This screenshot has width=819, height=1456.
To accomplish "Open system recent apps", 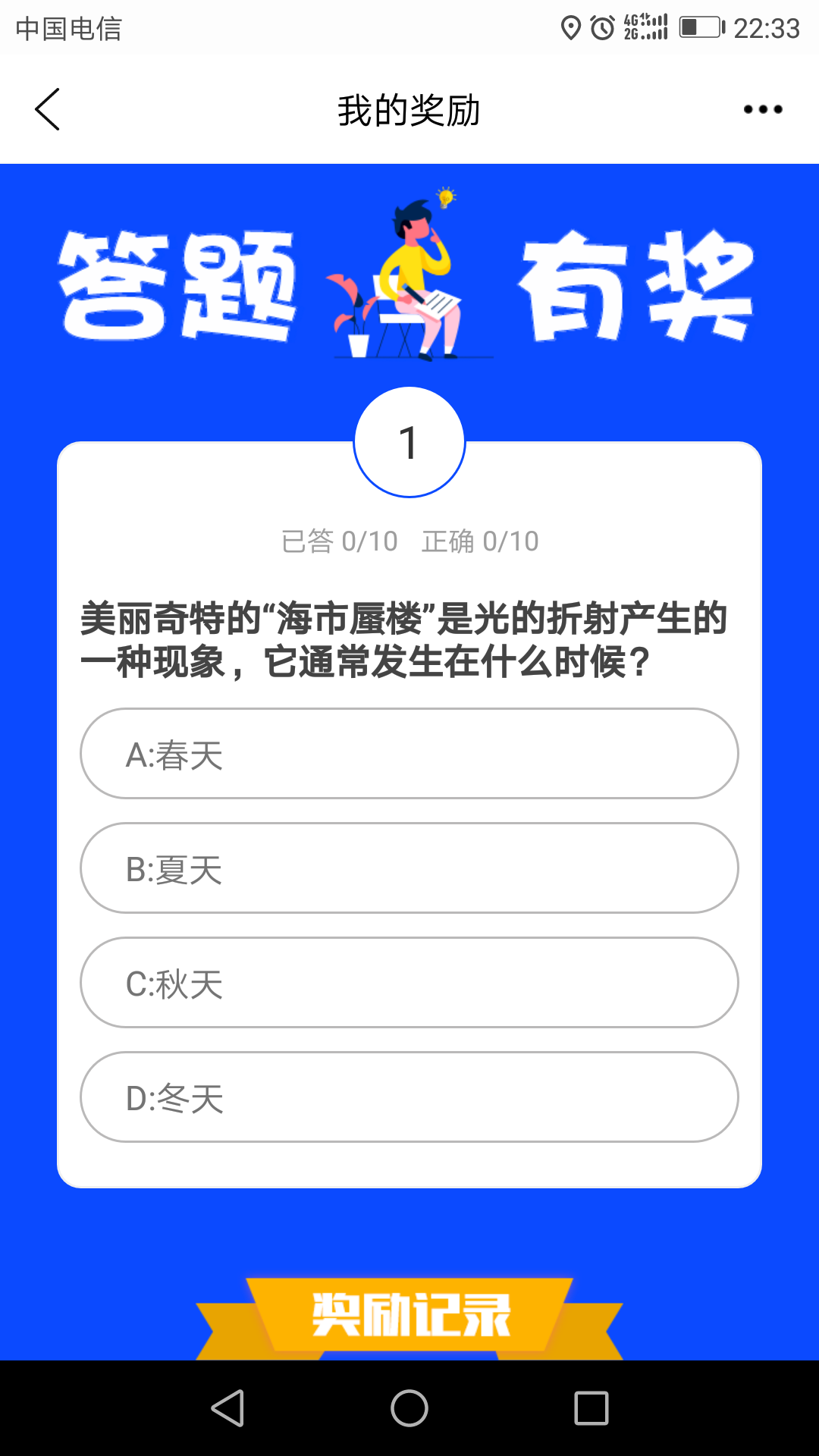I will pyautogui.click(x=591, y=1409).
